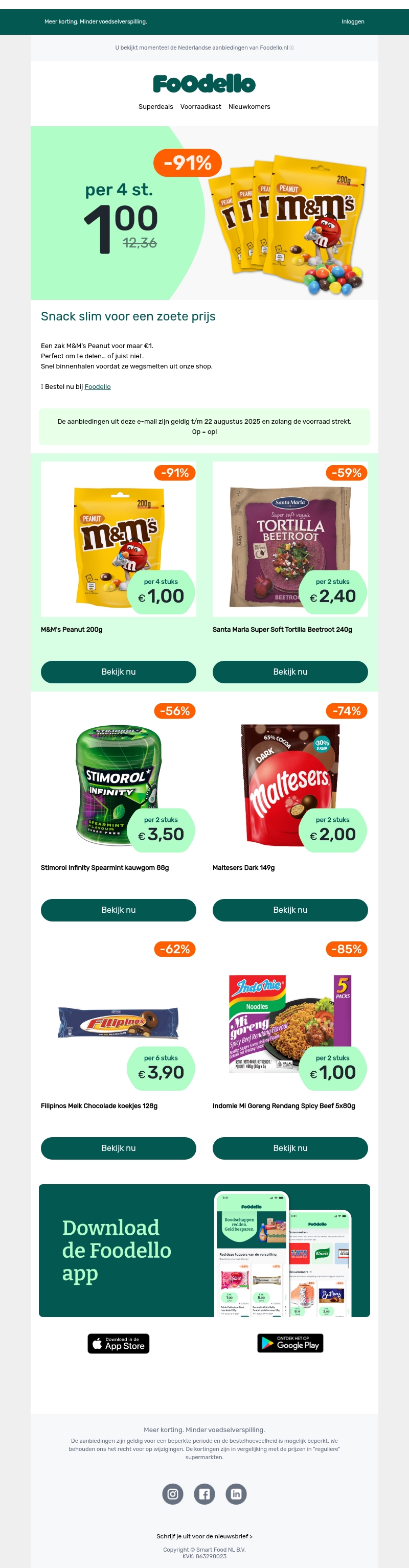Tap Bekijk nu for M&M's Peanut 200g
Viewport: 409px width, 1568px height.
coord(118,672)
